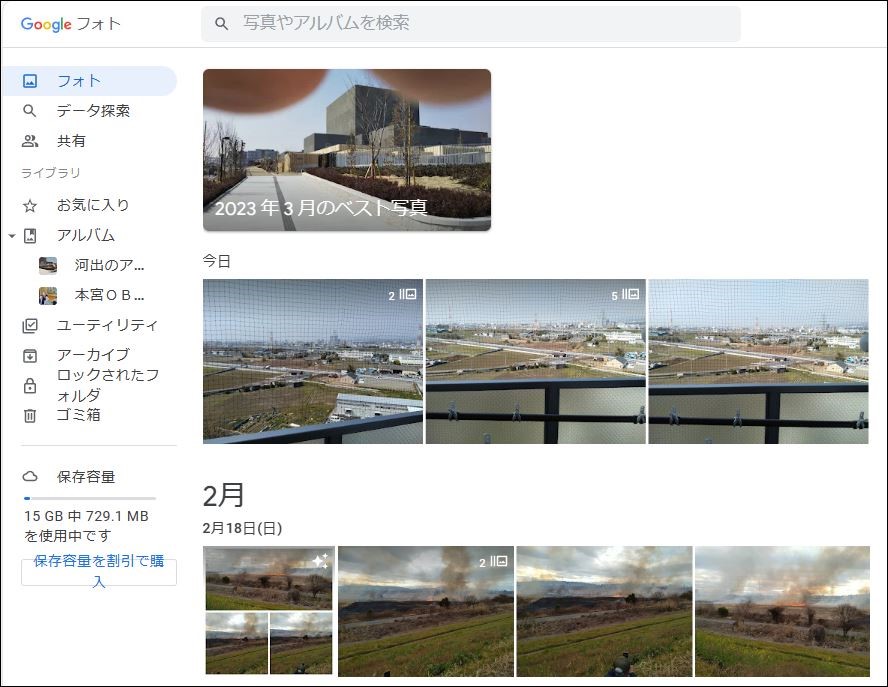Open the 本宮ＯＢ… album
888x687 pixels.
click(x=108, y=295)
